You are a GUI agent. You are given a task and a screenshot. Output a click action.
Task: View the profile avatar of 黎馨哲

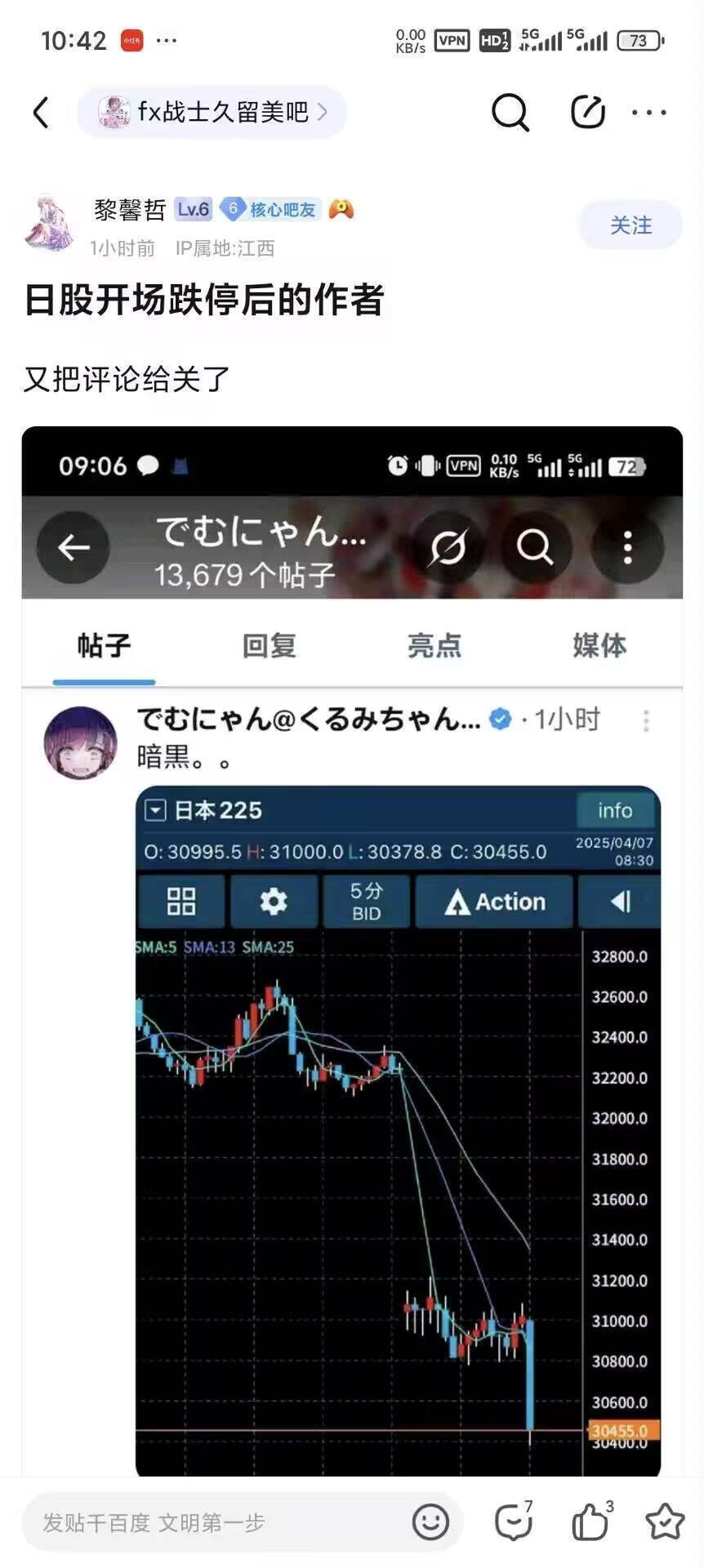[x=50, y=223]
